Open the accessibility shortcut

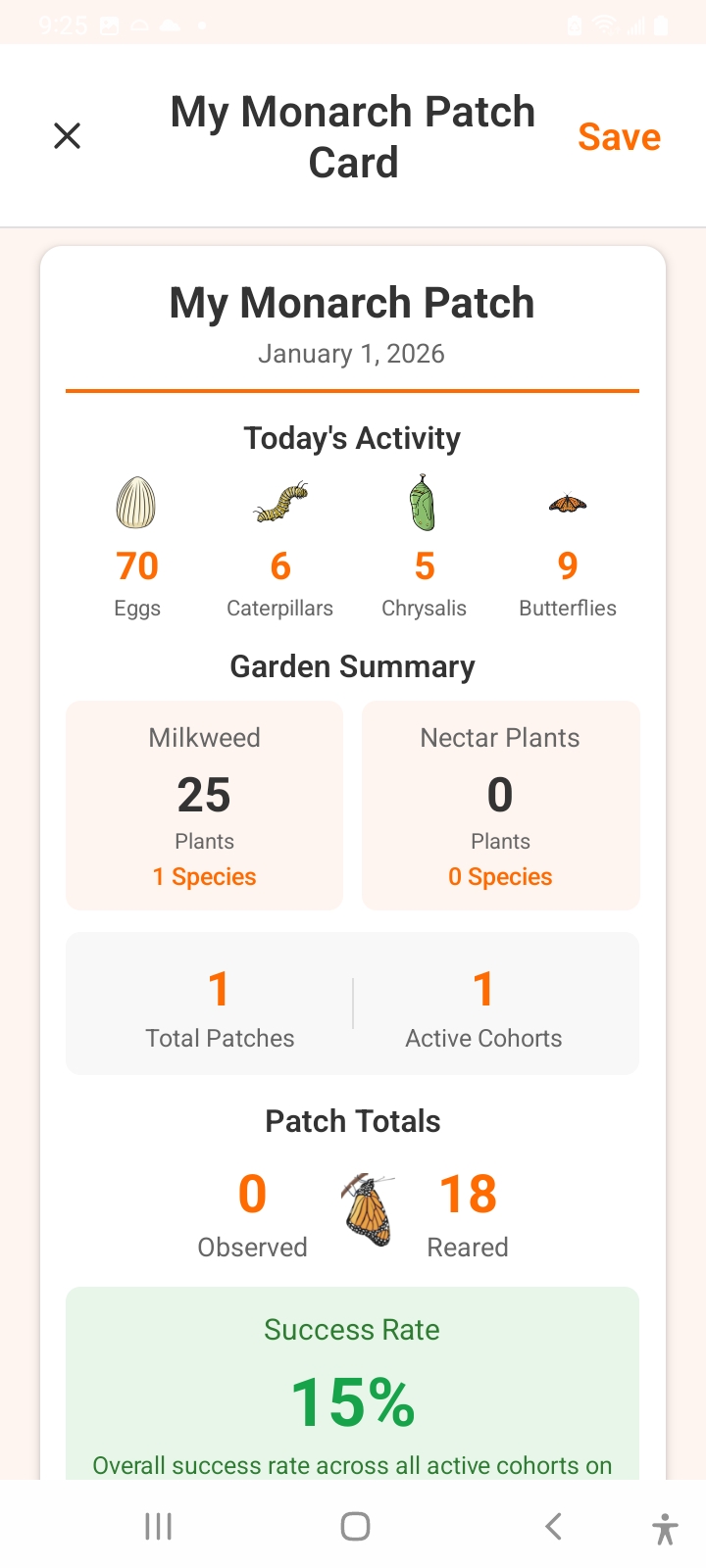(x=665, y=1528)
